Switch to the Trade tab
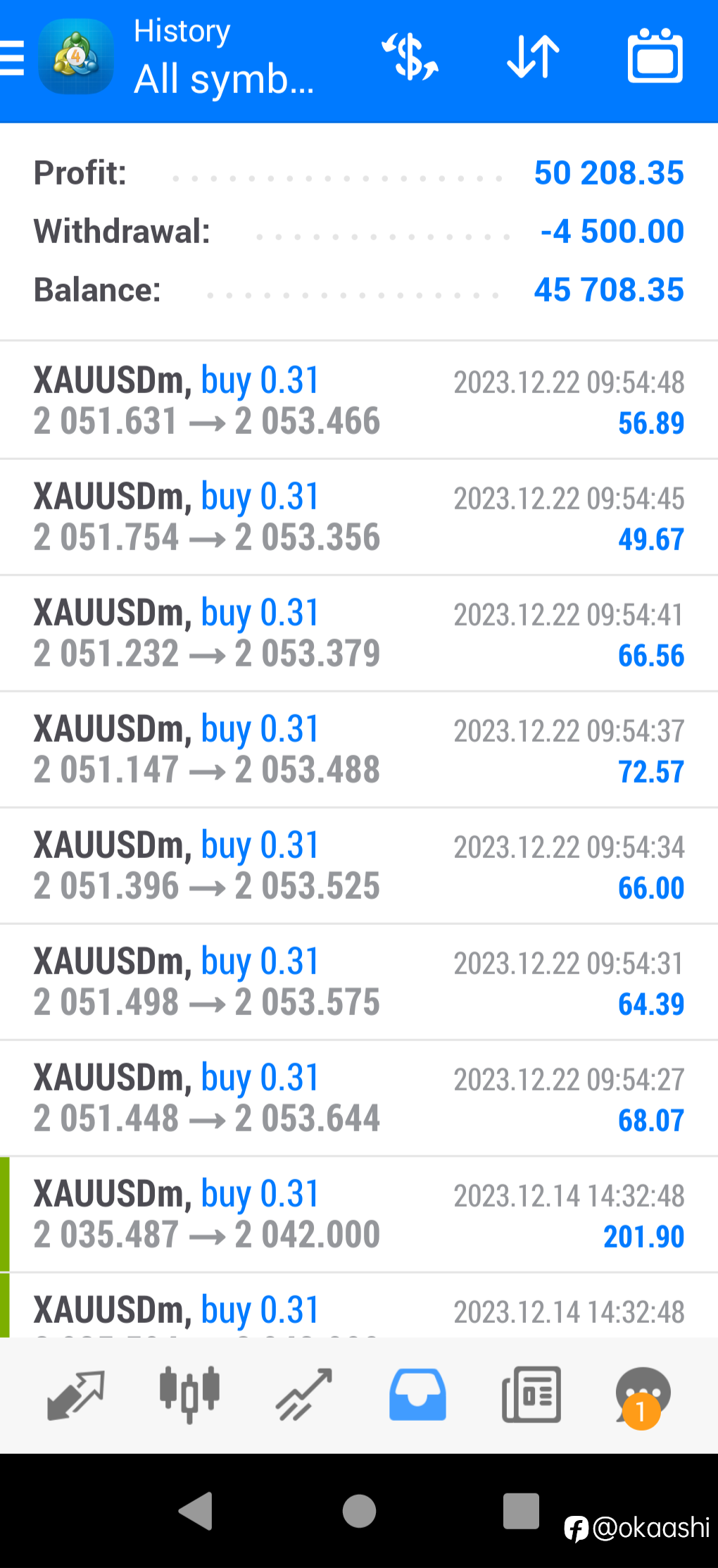This screenshot has height=1568, width=718. coord(303,1395)
